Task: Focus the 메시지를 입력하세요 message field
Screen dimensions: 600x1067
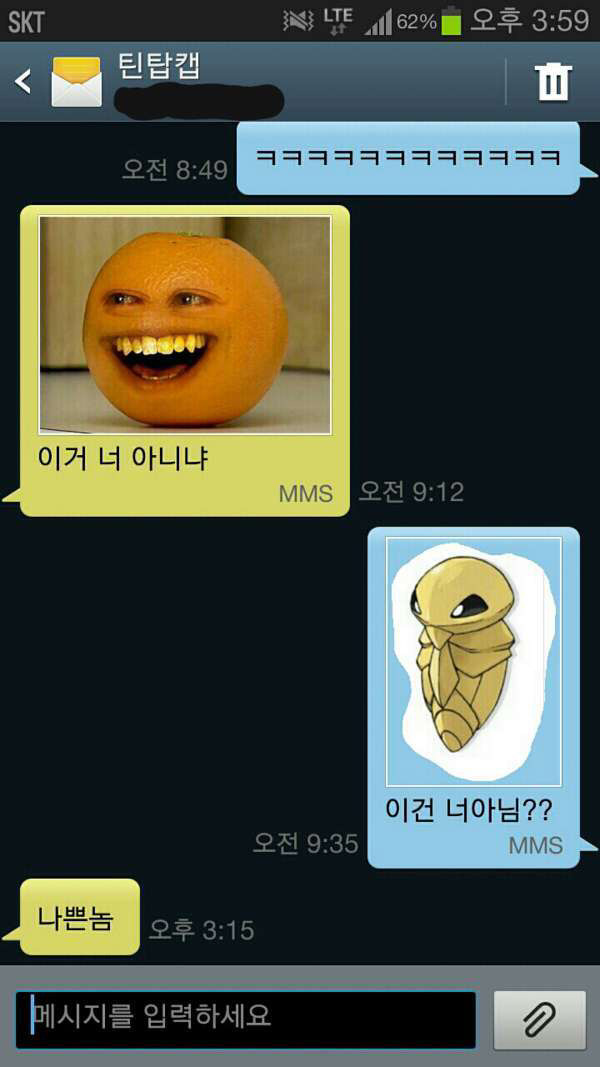Action: 245,1019
